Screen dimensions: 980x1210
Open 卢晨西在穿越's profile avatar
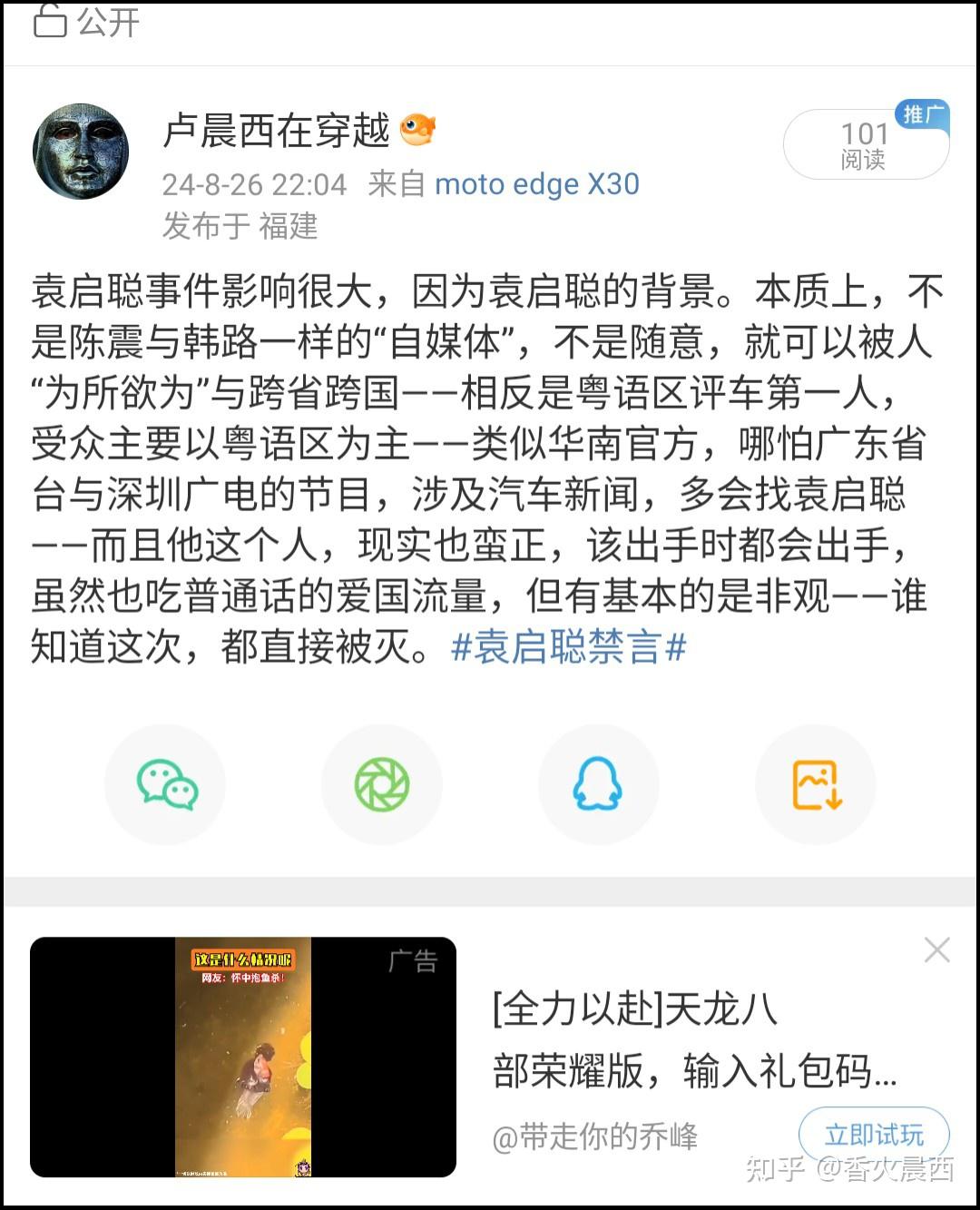coord(80,151)
